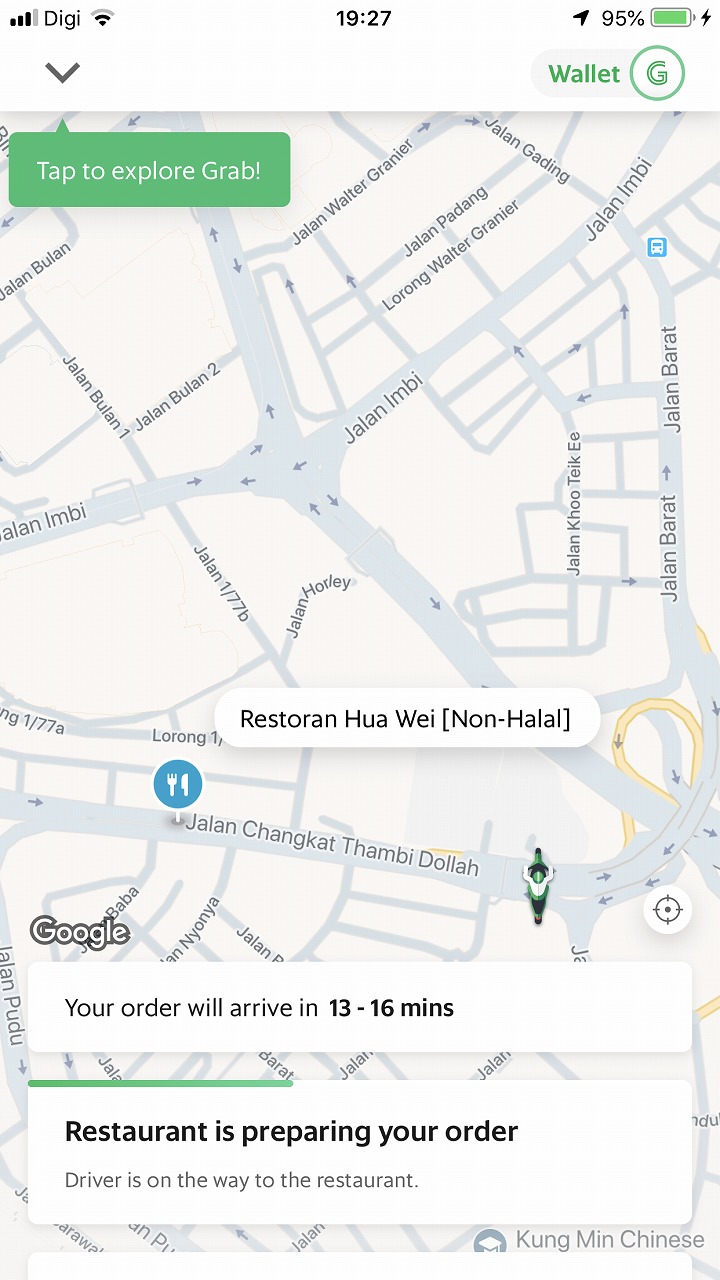
Task: Select the Restoran Hua Wei label
Action: click(406, 719)
